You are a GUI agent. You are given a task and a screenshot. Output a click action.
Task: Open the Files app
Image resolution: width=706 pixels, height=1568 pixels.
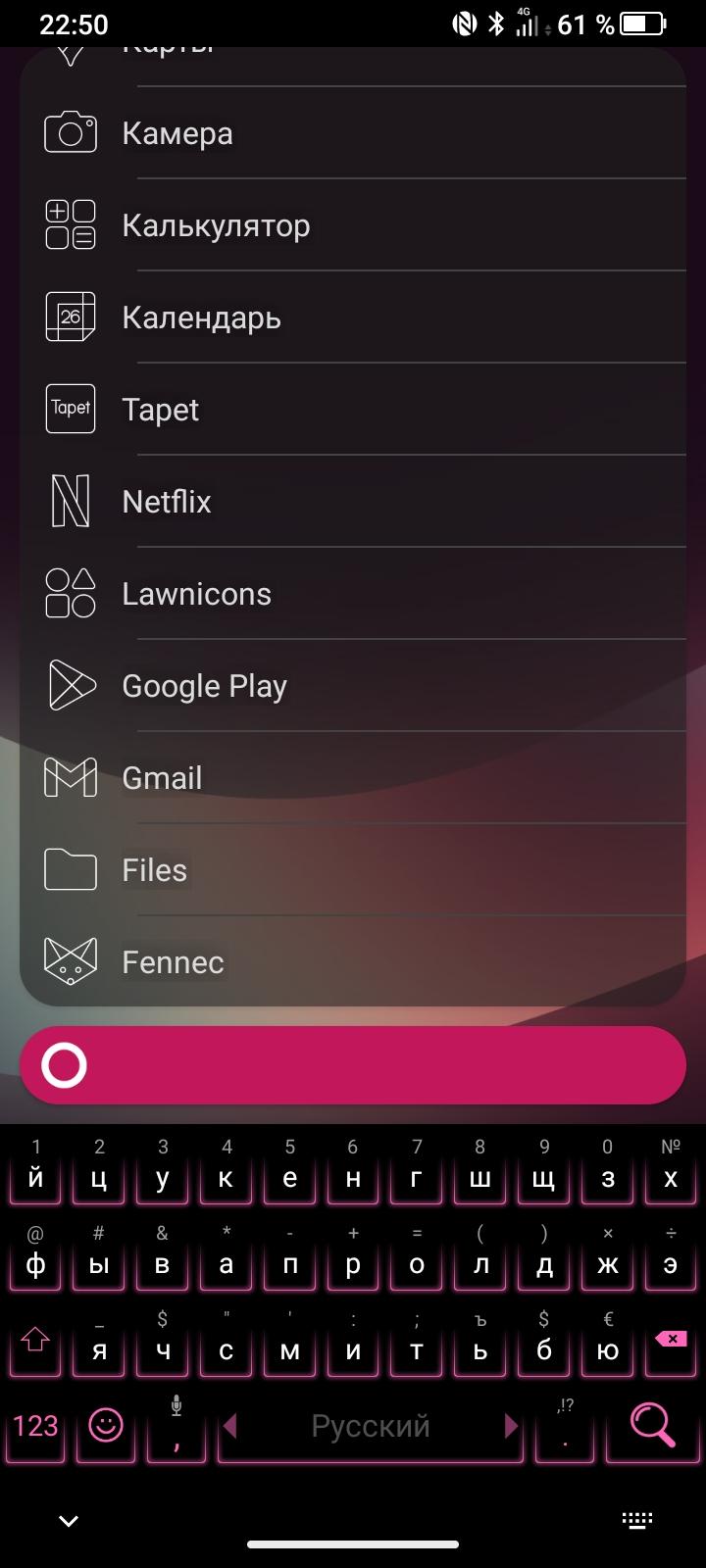(353, 870)
